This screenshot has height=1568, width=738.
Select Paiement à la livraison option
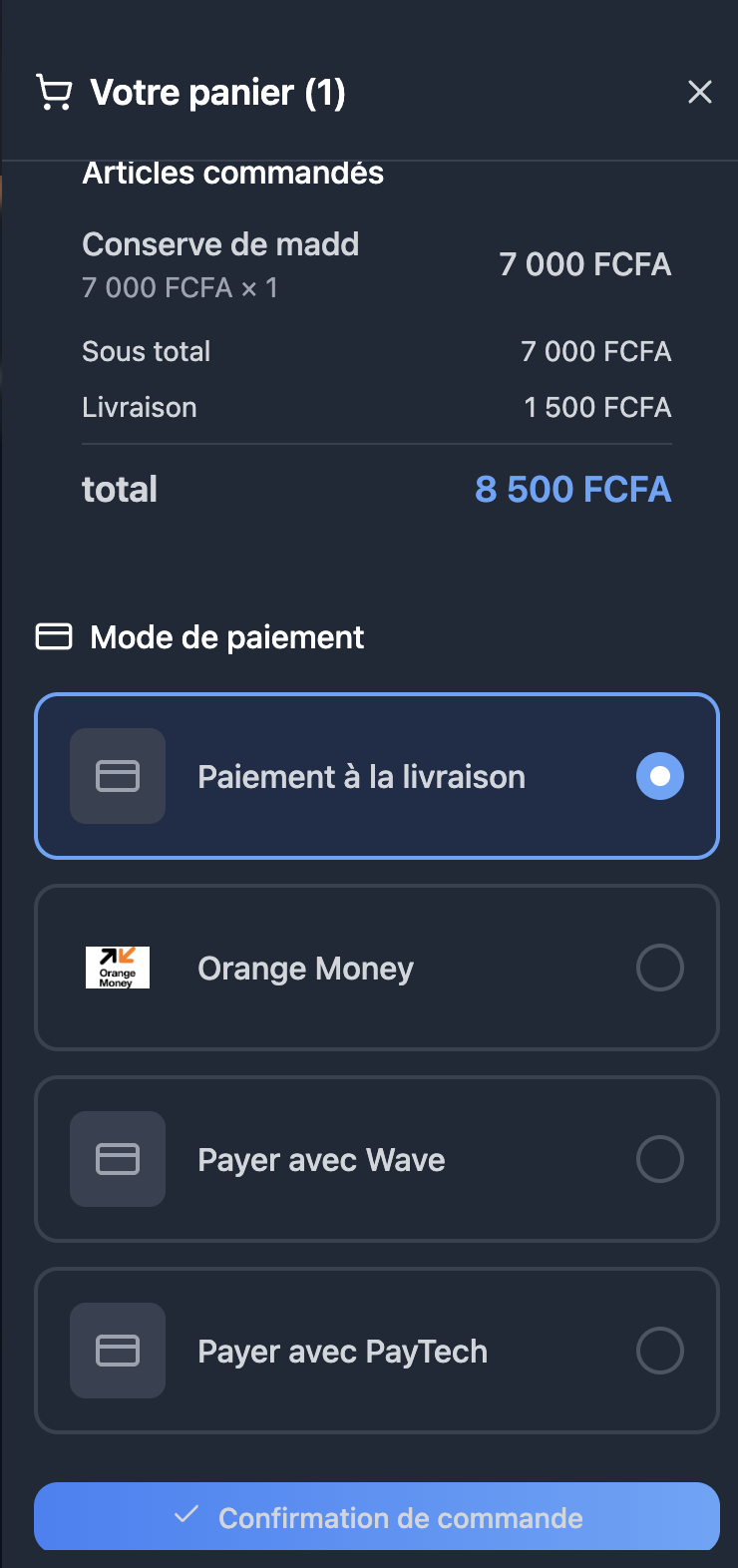pos(377,776)
